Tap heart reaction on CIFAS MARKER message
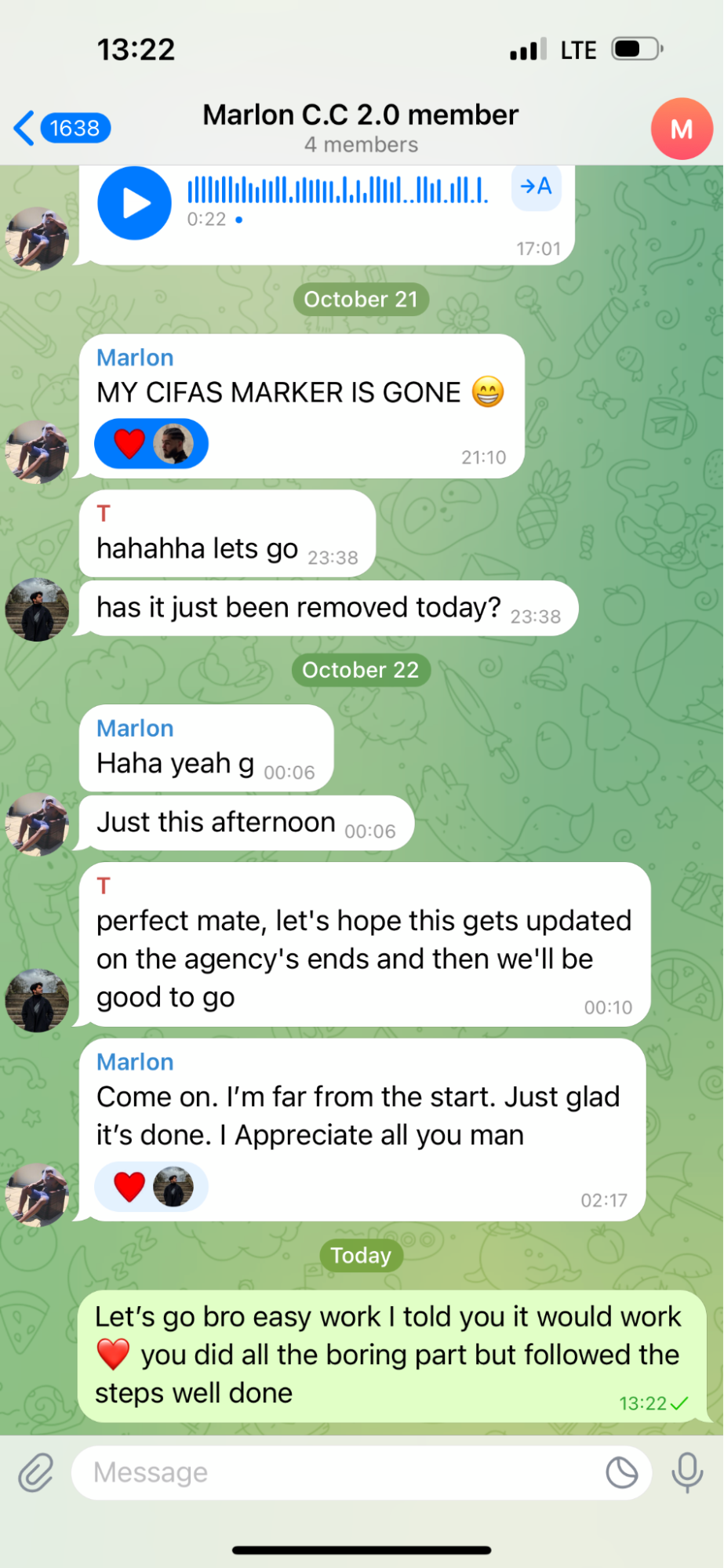This screenshot has height=1568, width=724. [129, 443]
